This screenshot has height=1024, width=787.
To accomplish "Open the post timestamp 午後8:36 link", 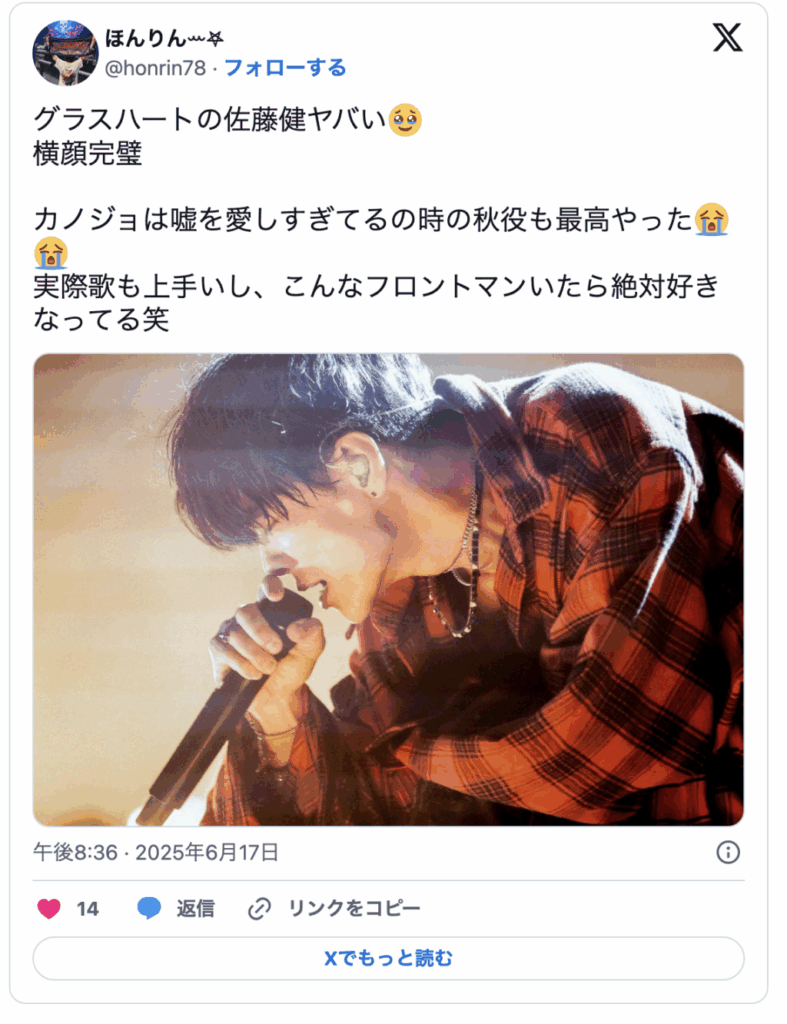I will point(156,852).
